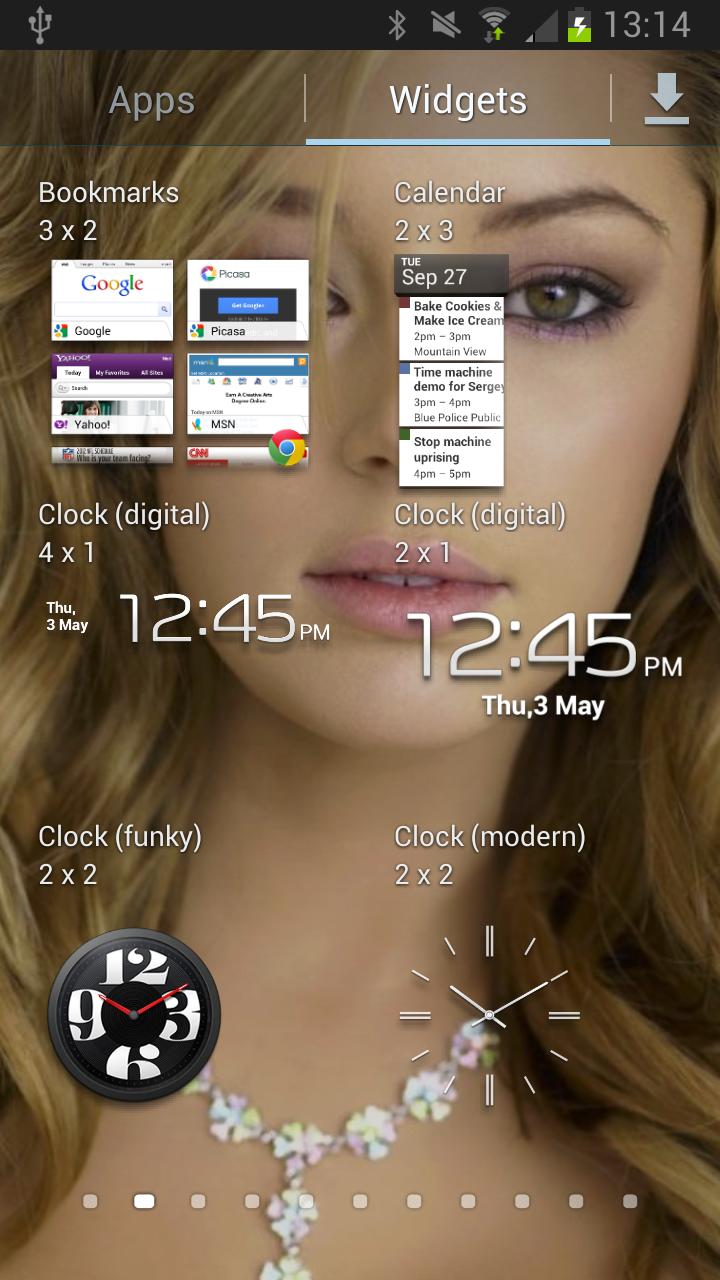
Task: Select the Widgets tab
Action: click(458, 100)
